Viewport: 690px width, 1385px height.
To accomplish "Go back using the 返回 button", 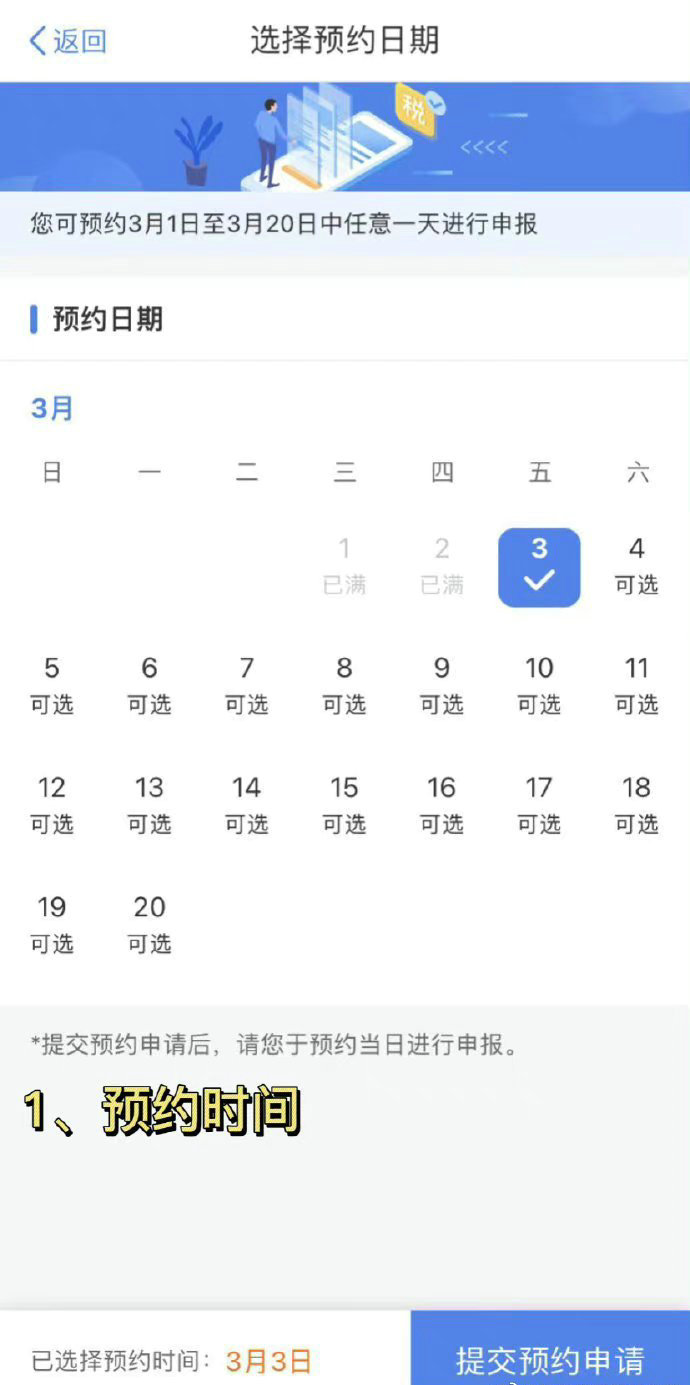I will pyautogui.click(x=68, y=41).
